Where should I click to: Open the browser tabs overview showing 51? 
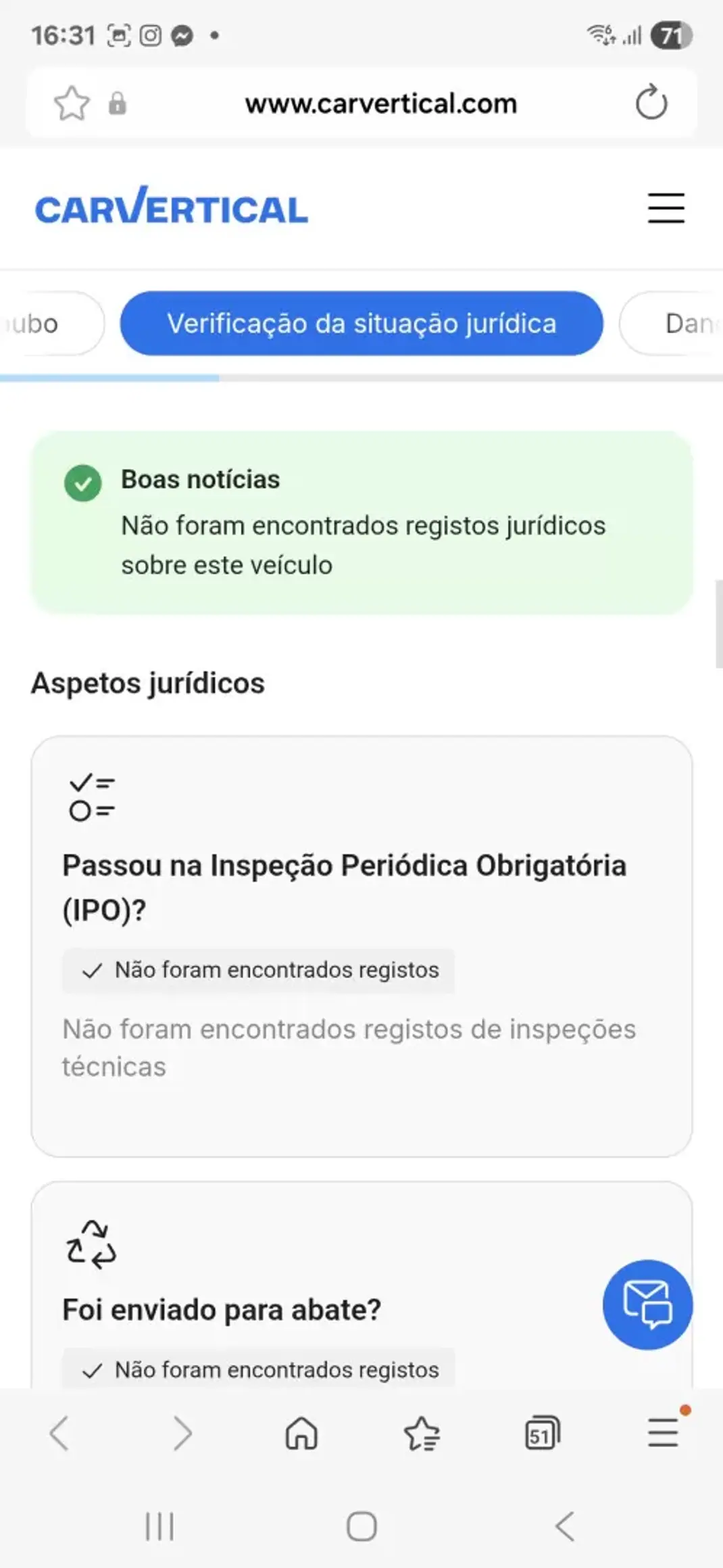click(x=542, y=1434)
